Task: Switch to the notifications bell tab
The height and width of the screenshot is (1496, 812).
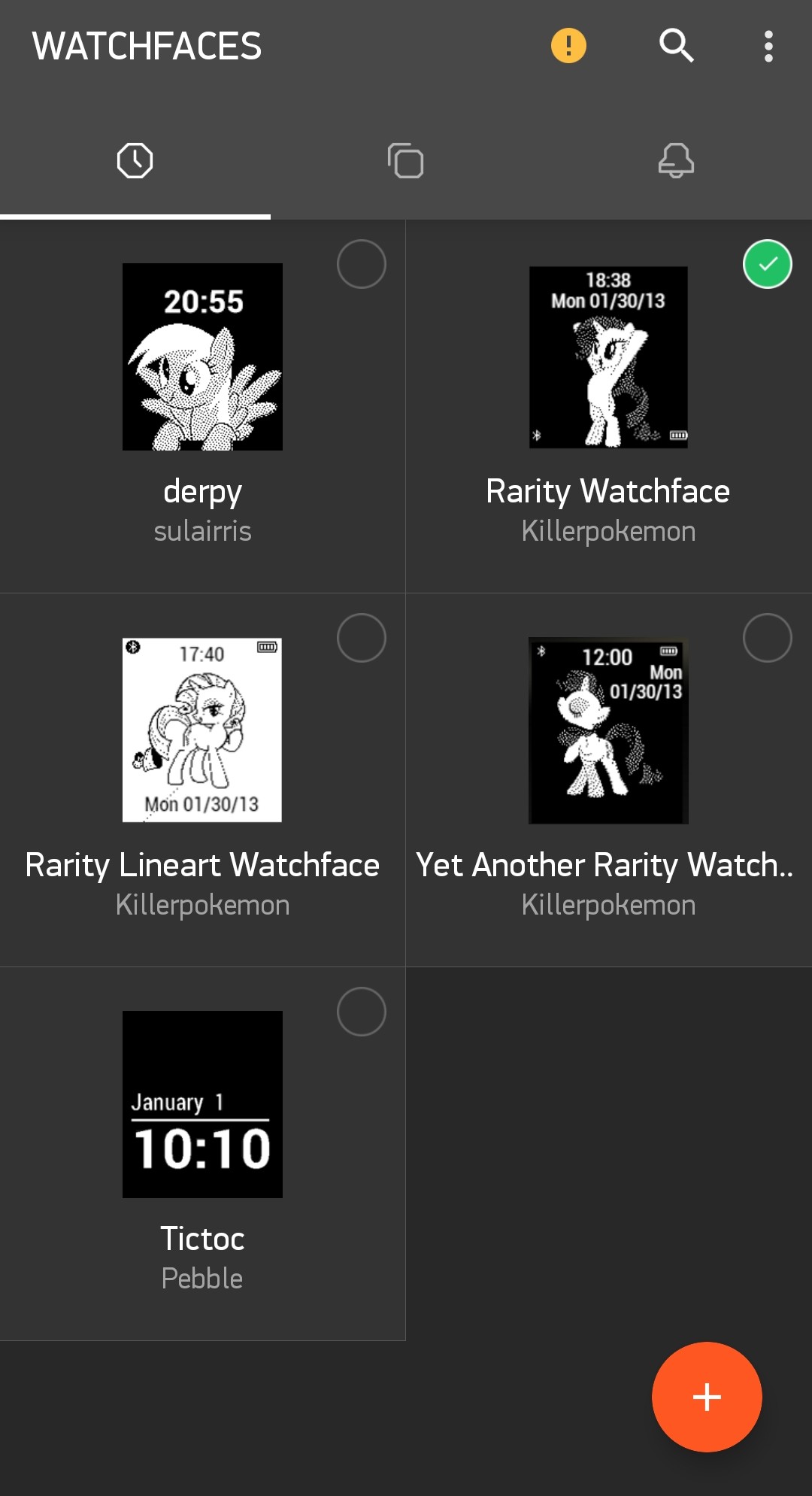Action: (676, 161)
